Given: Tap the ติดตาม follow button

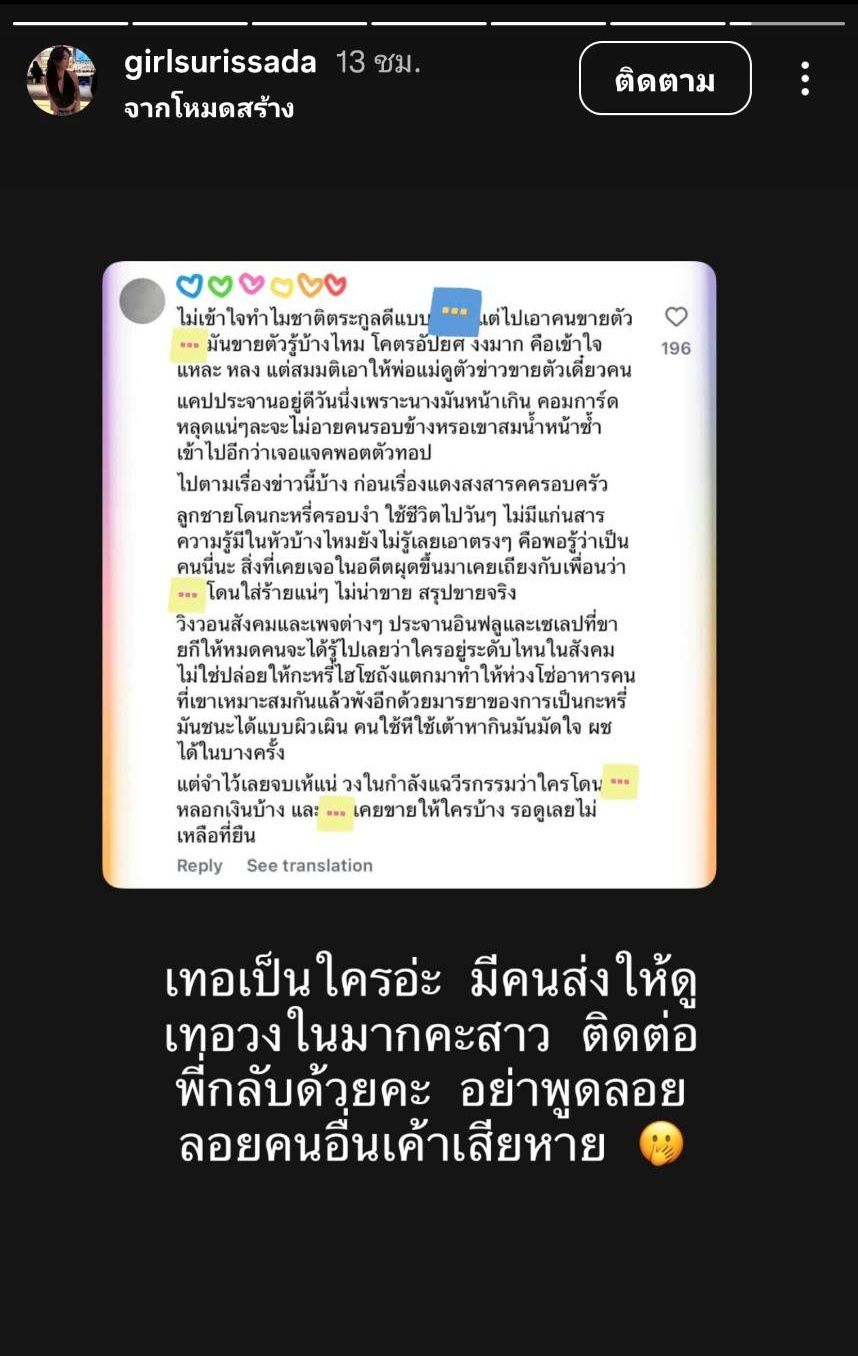Looking at the screenshot, I should coord(665,79).
